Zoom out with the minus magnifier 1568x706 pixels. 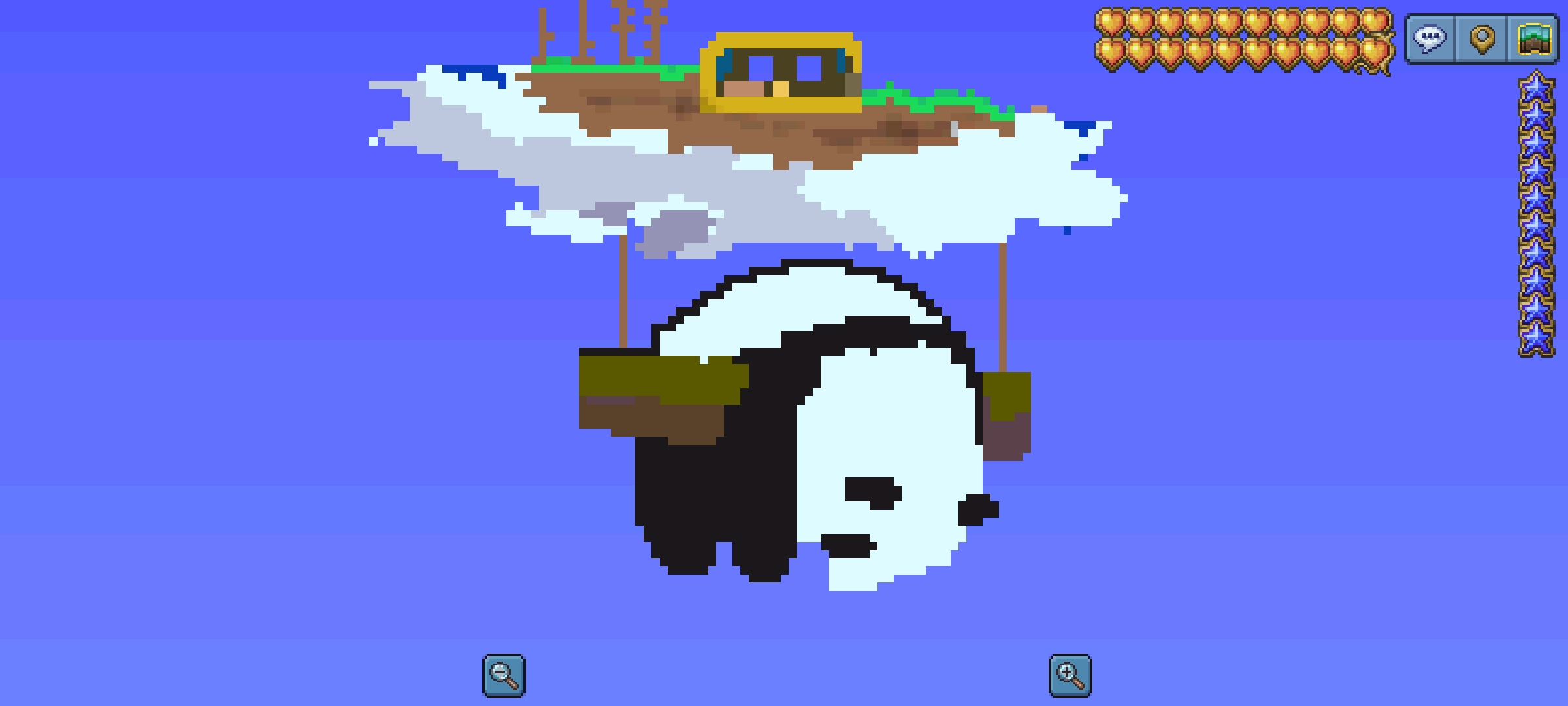(x=504, y=675)
